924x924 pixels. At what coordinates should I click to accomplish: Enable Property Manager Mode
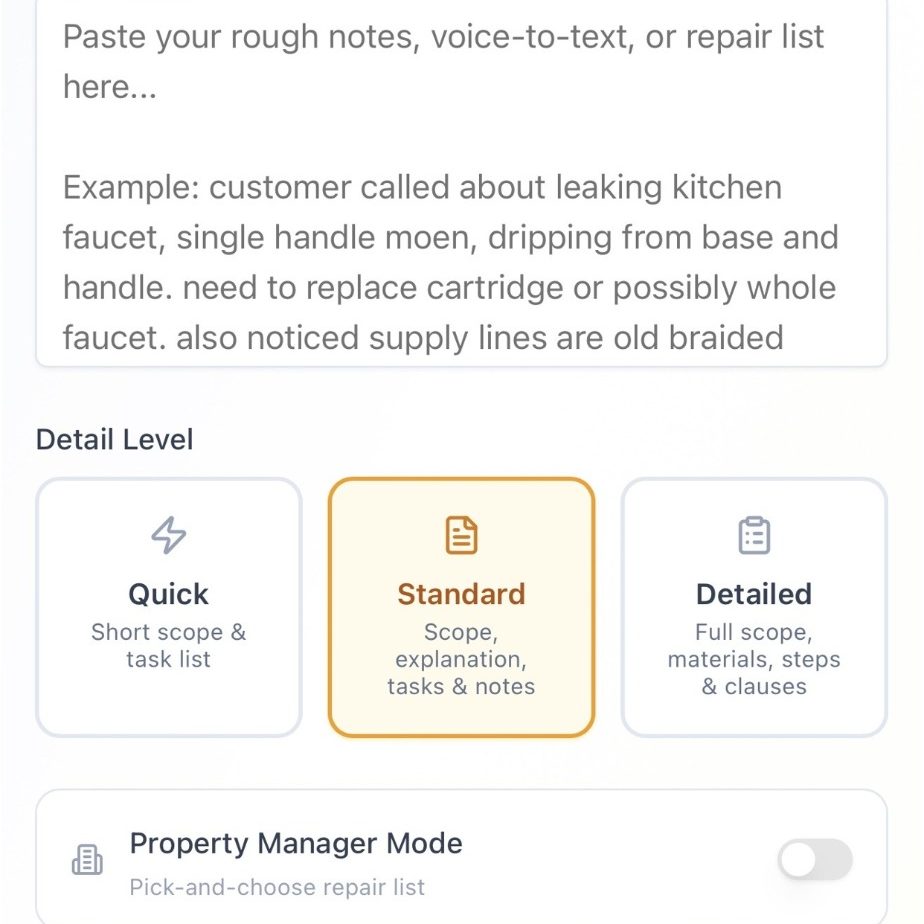pos(815,860)
